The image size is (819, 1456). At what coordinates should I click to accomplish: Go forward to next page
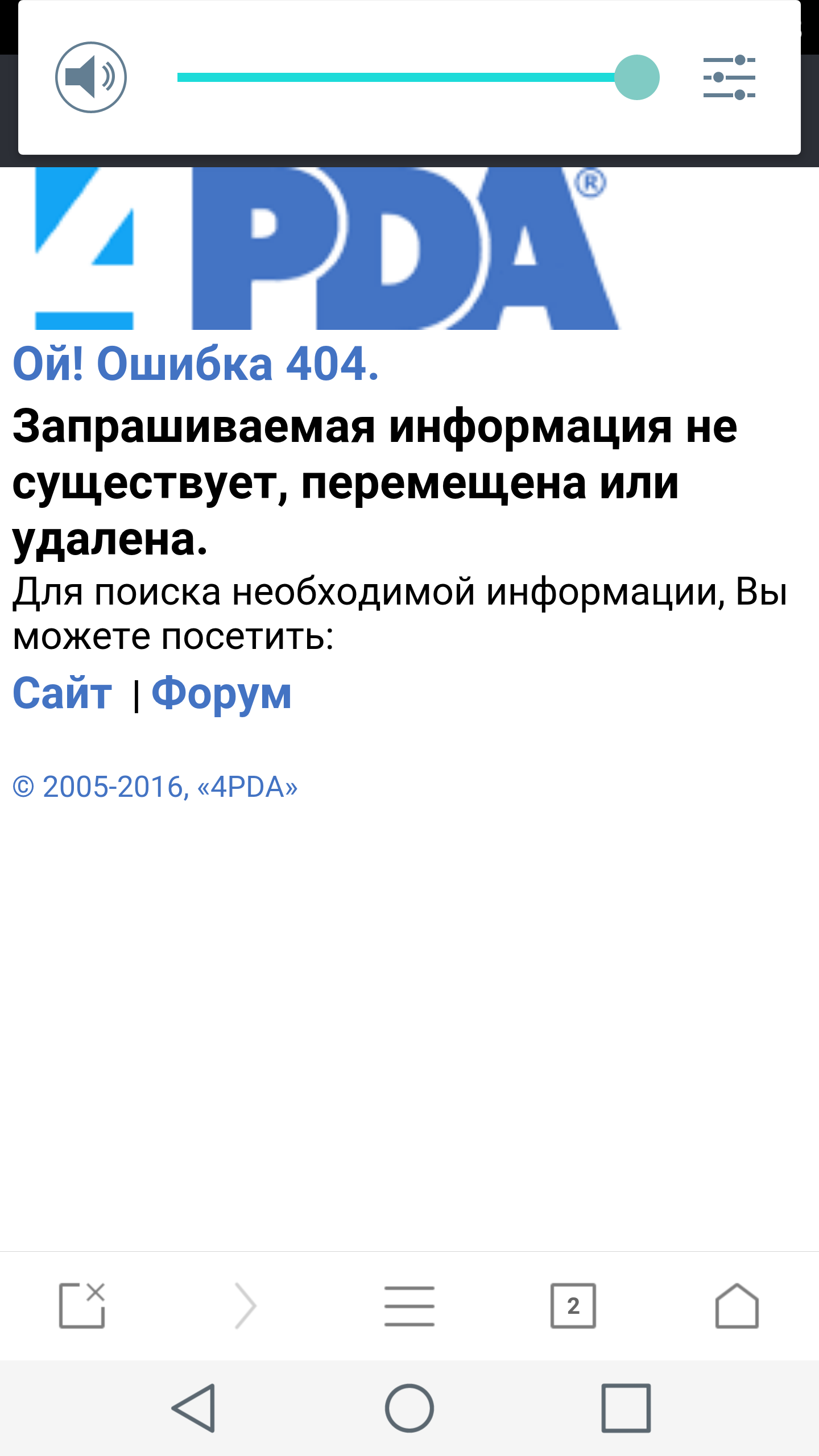246,1305
